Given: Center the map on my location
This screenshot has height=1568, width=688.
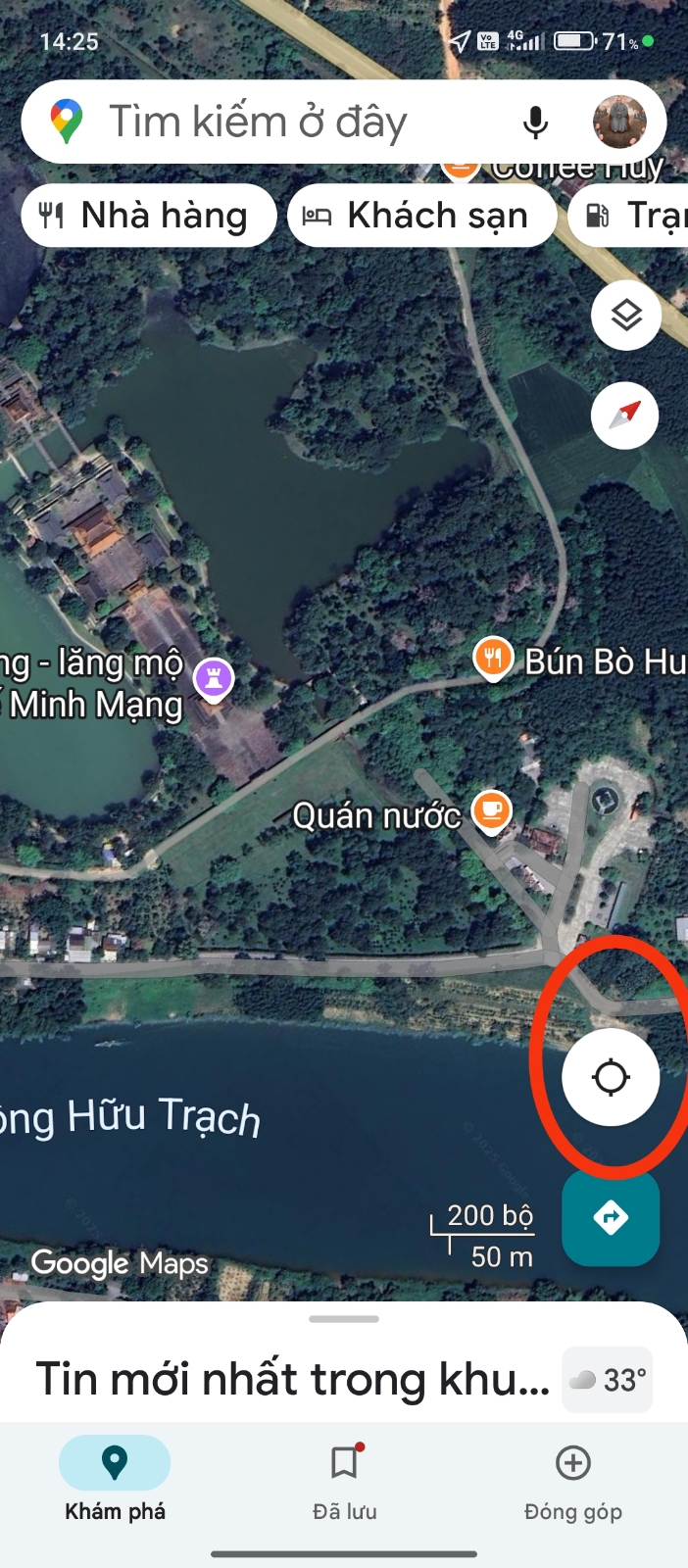Looking at the screenshot, I should pyautogui.click(x=611, y=1077).
